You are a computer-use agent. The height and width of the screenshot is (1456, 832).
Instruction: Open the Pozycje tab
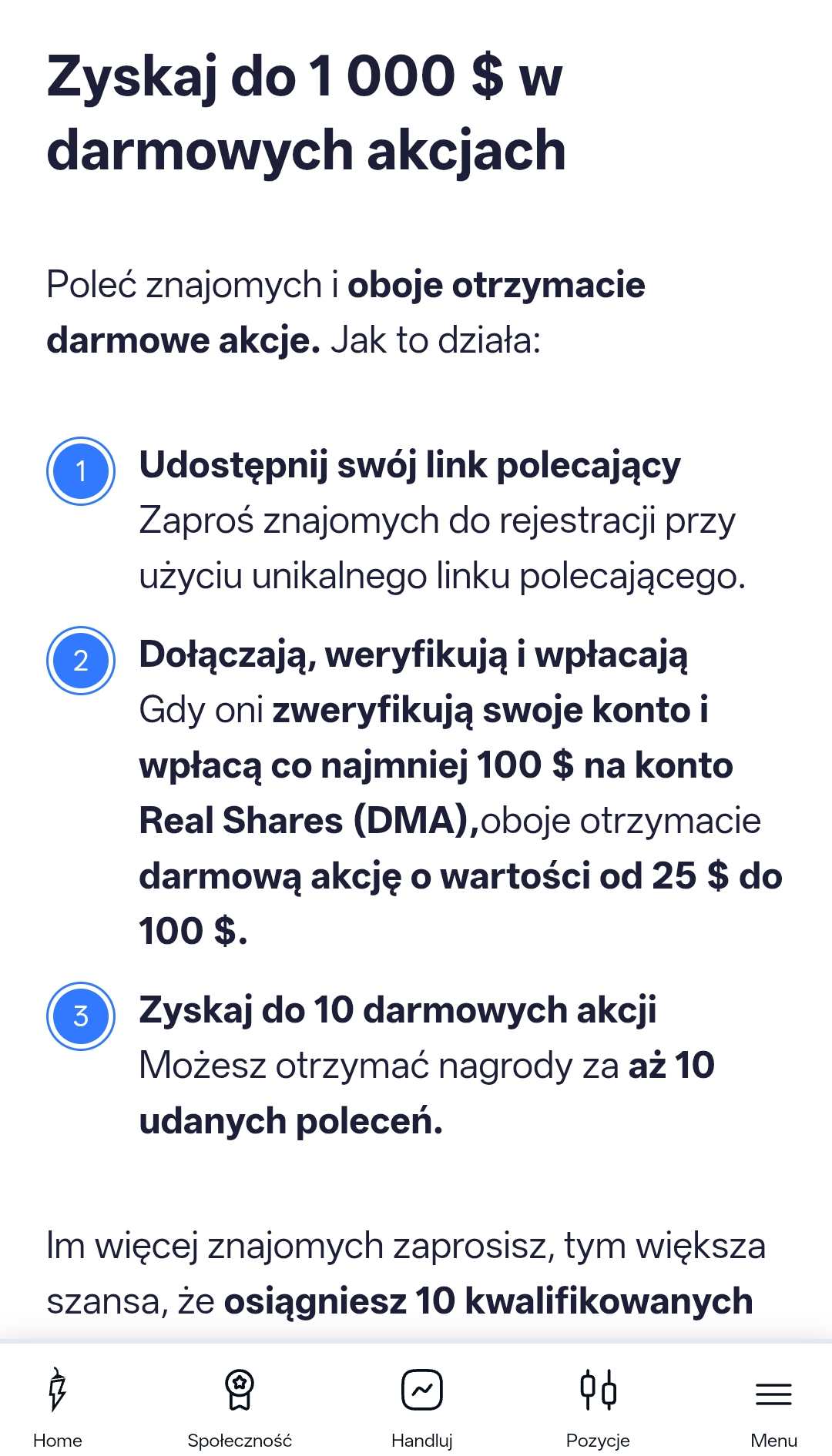[598, 1405]
